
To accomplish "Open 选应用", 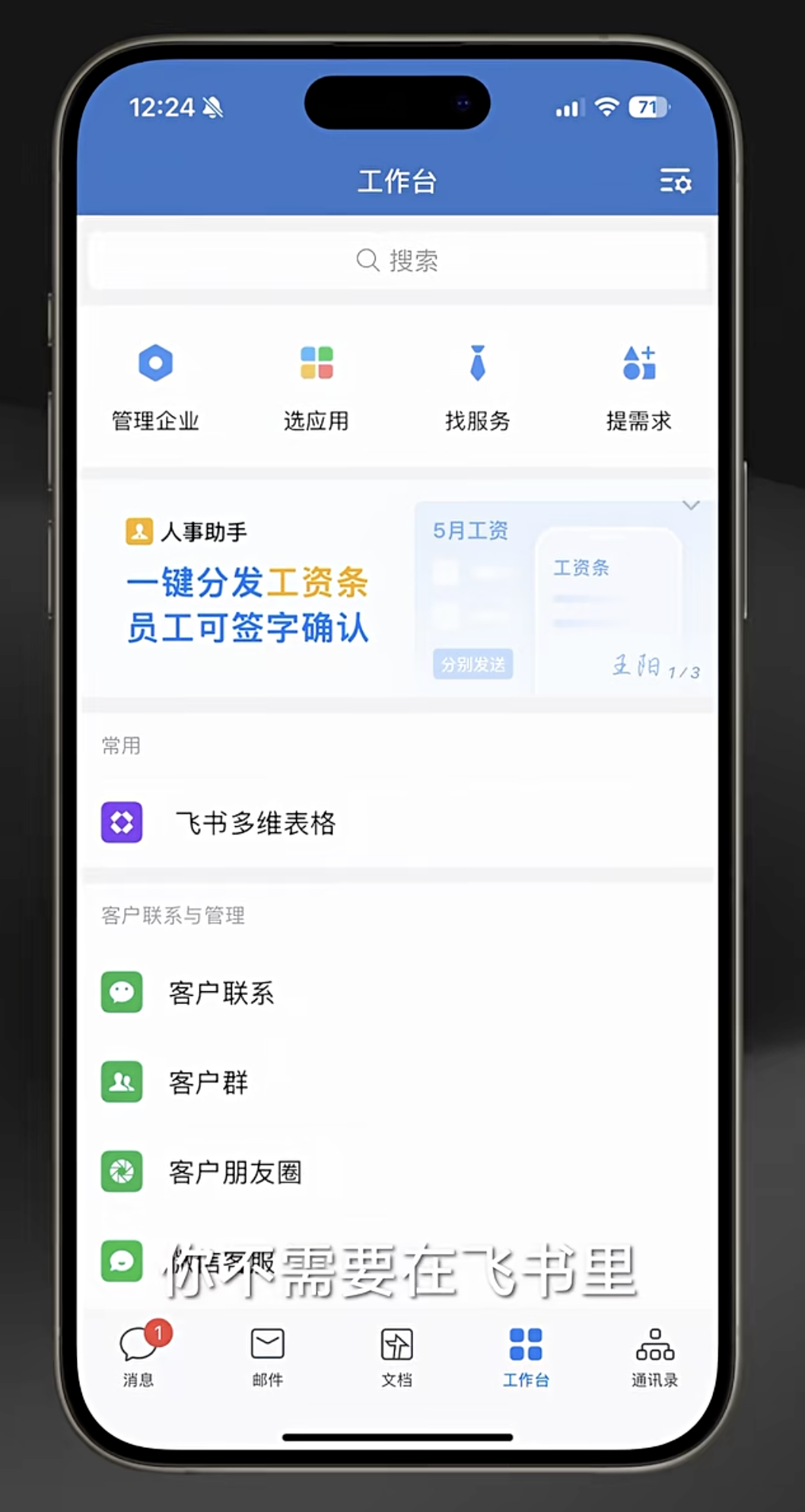I will (x=317, y=388).
